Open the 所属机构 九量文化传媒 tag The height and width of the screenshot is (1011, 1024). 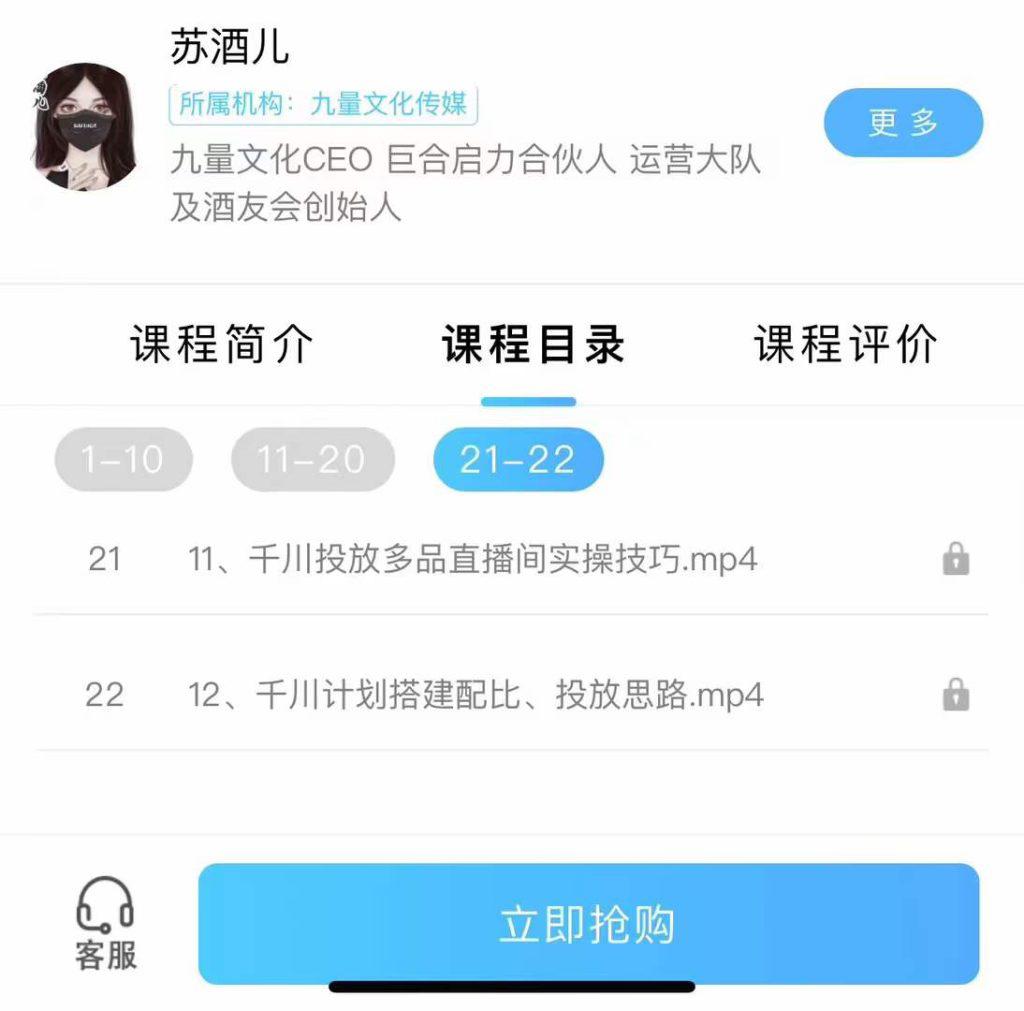323,104
